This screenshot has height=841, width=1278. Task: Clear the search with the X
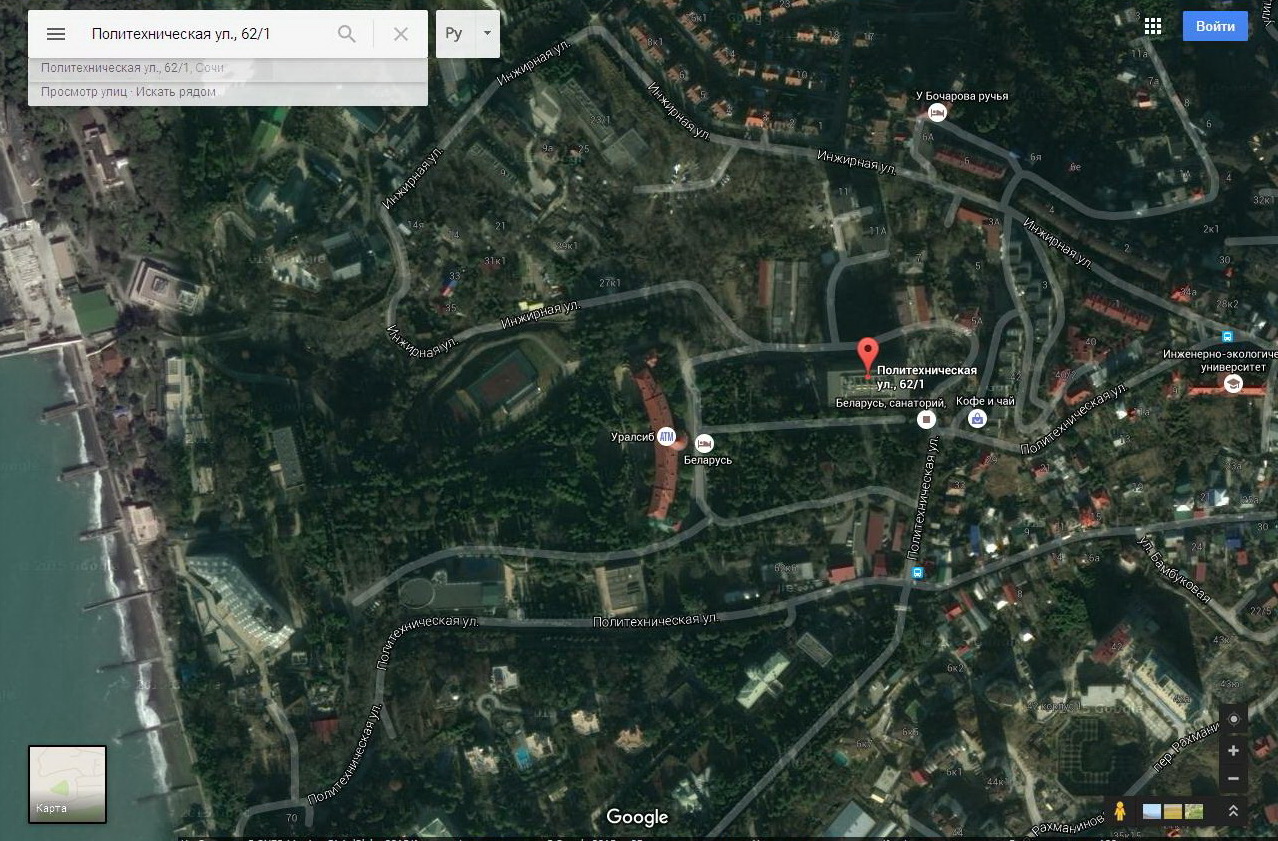tap(401, 34)
